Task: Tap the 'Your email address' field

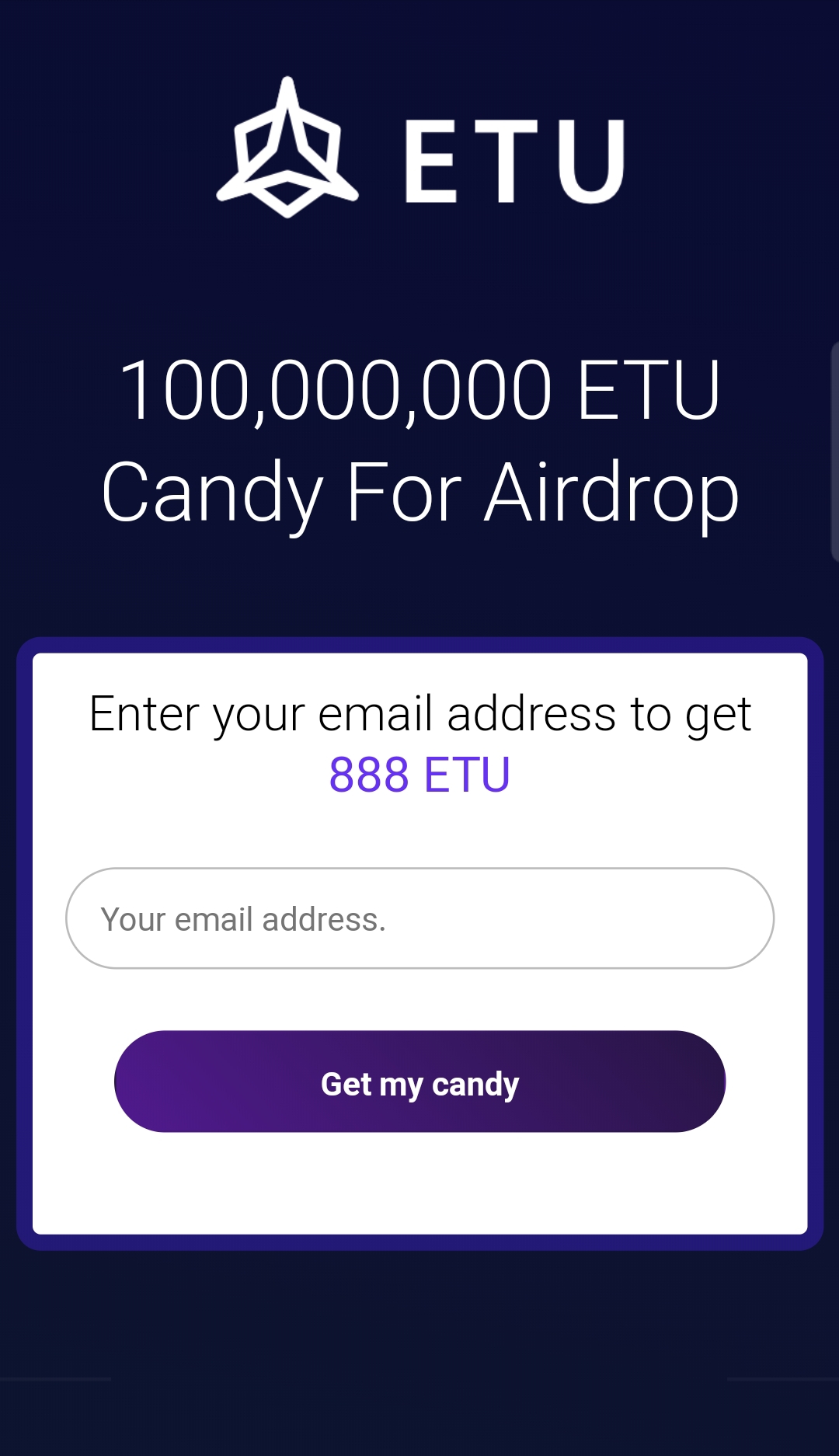Action: coord(419,918)
